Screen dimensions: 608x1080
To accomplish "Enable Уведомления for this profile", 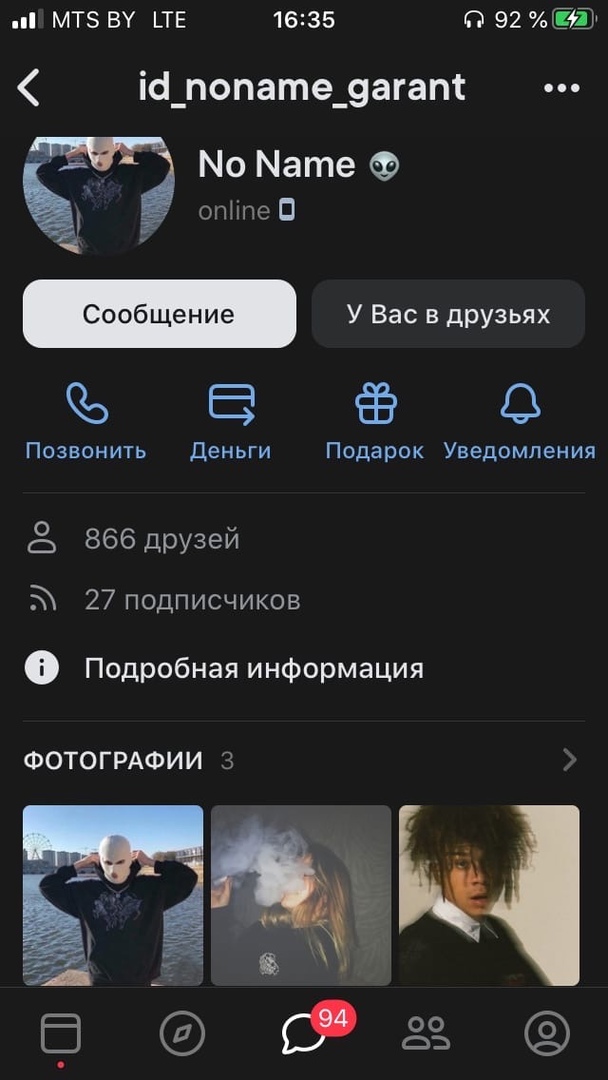I will click(x=519, y=423).
